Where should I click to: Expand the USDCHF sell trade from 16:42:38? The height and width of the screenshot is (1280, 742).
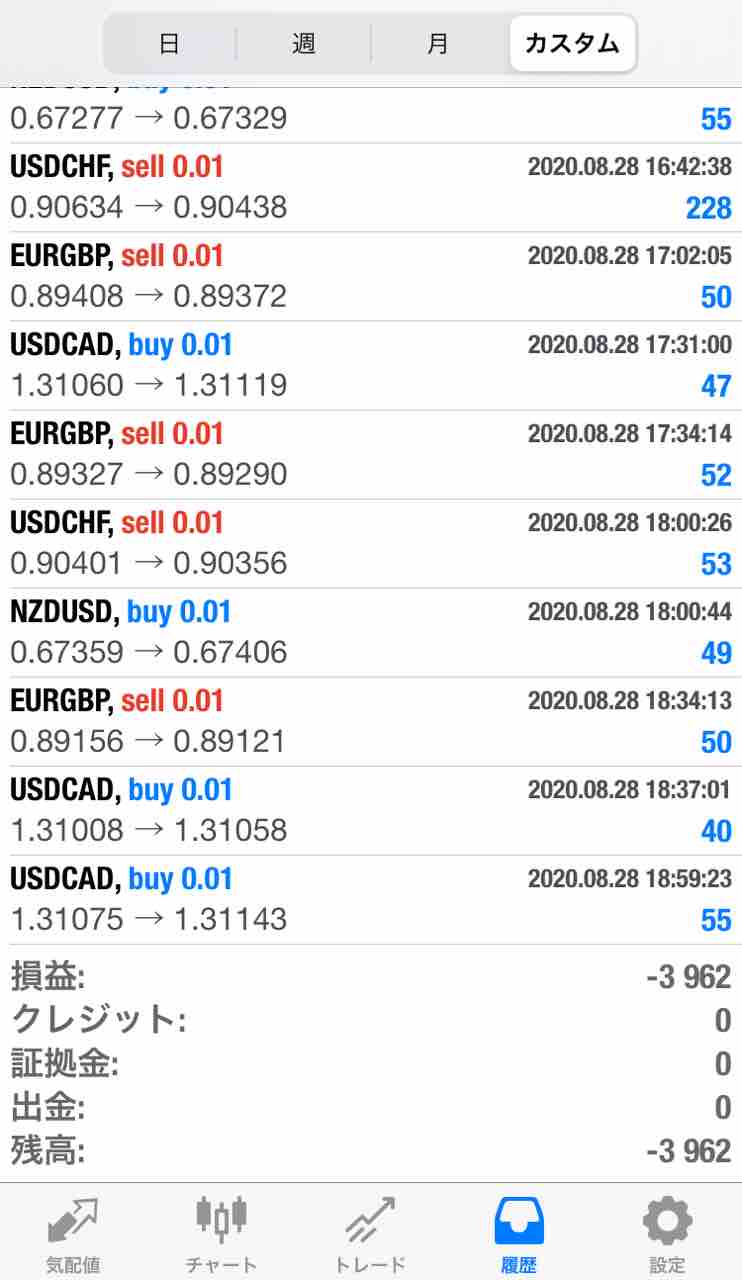pyautogui.click(x=370, y=188)
